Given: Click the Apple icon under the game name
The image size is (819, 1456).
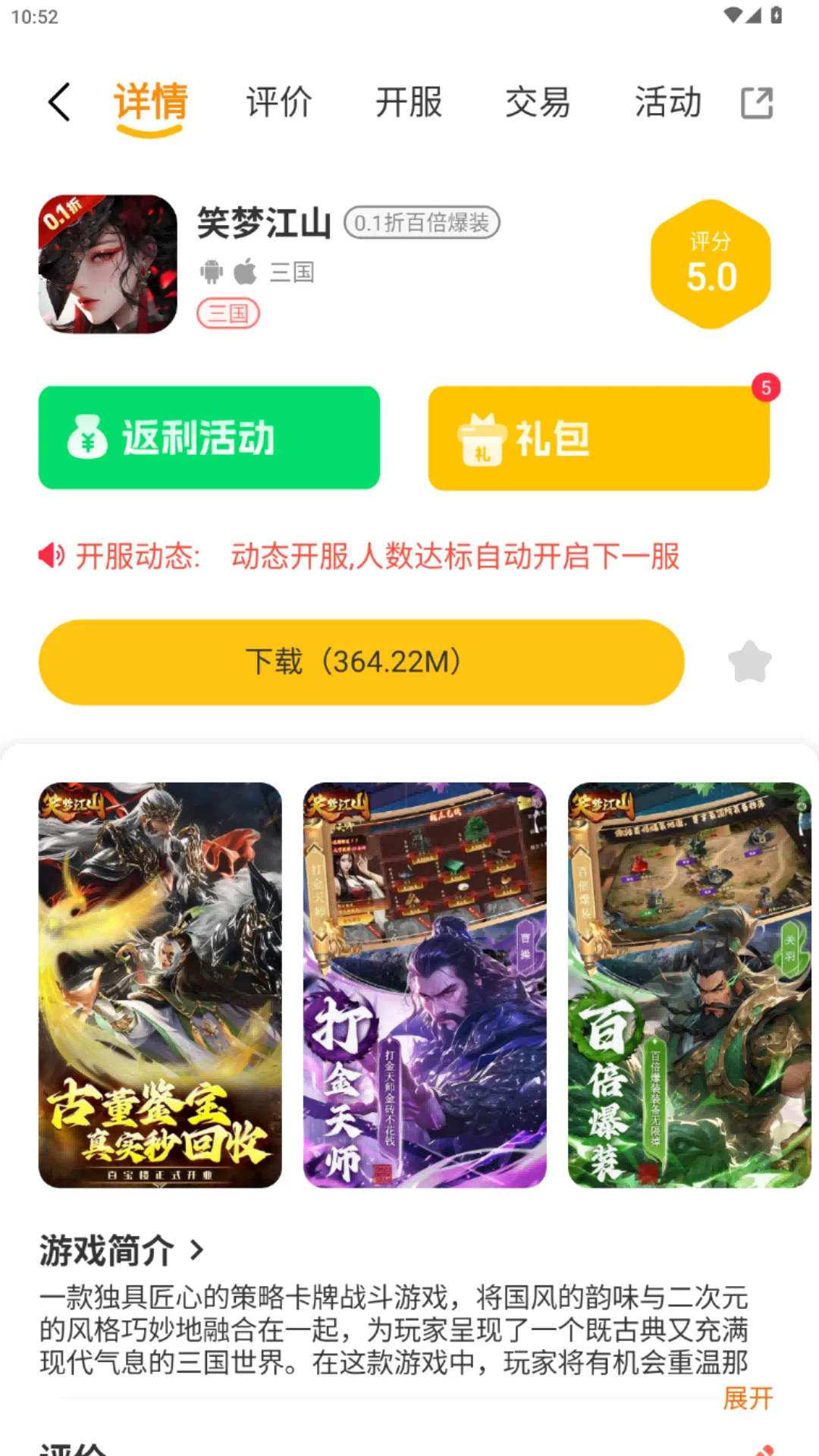Looking at the screenshot, I should pos(243,271).
